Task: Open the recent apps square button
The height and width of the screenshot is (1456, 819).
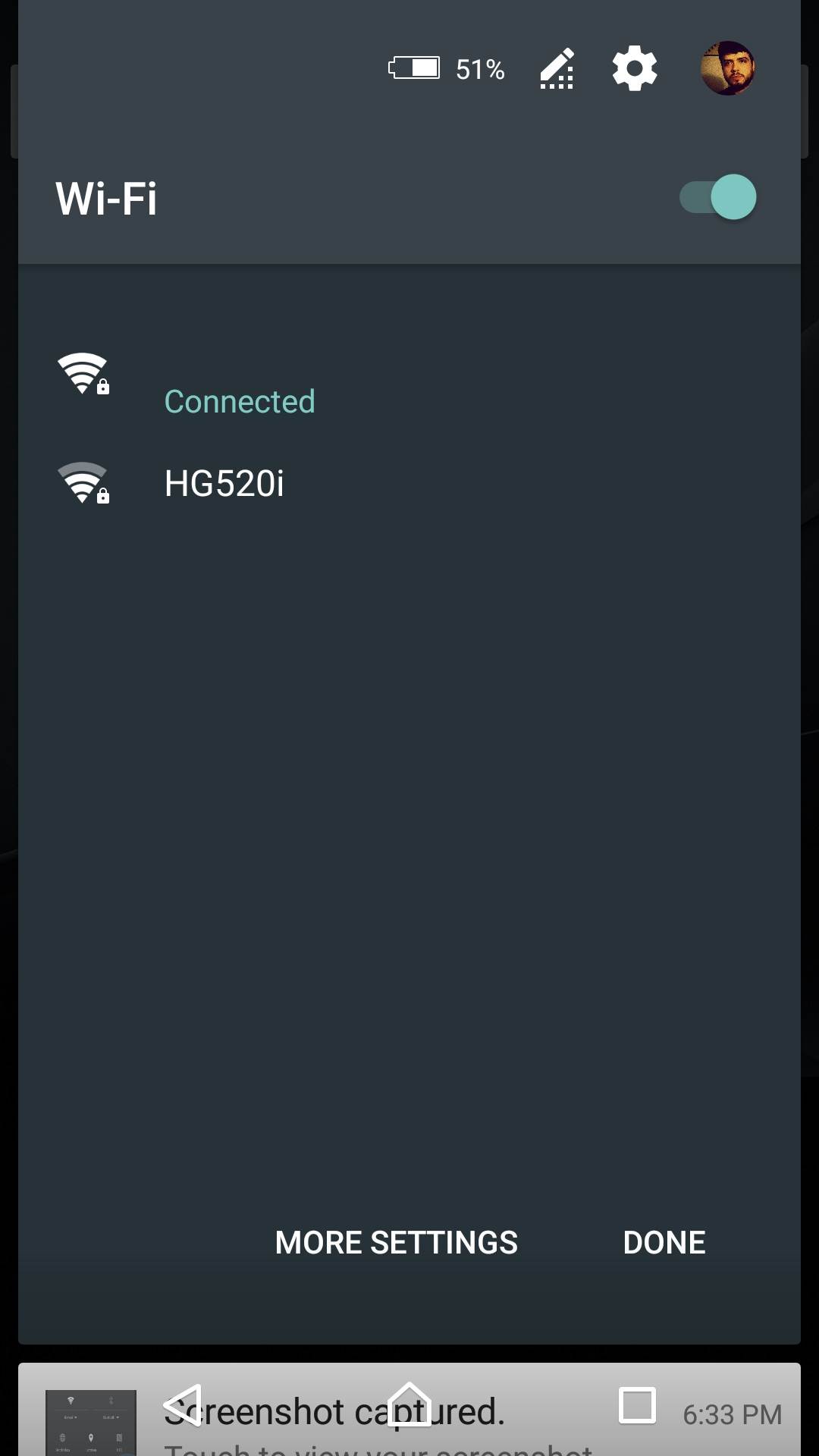Action: [x=637, y=1405]
